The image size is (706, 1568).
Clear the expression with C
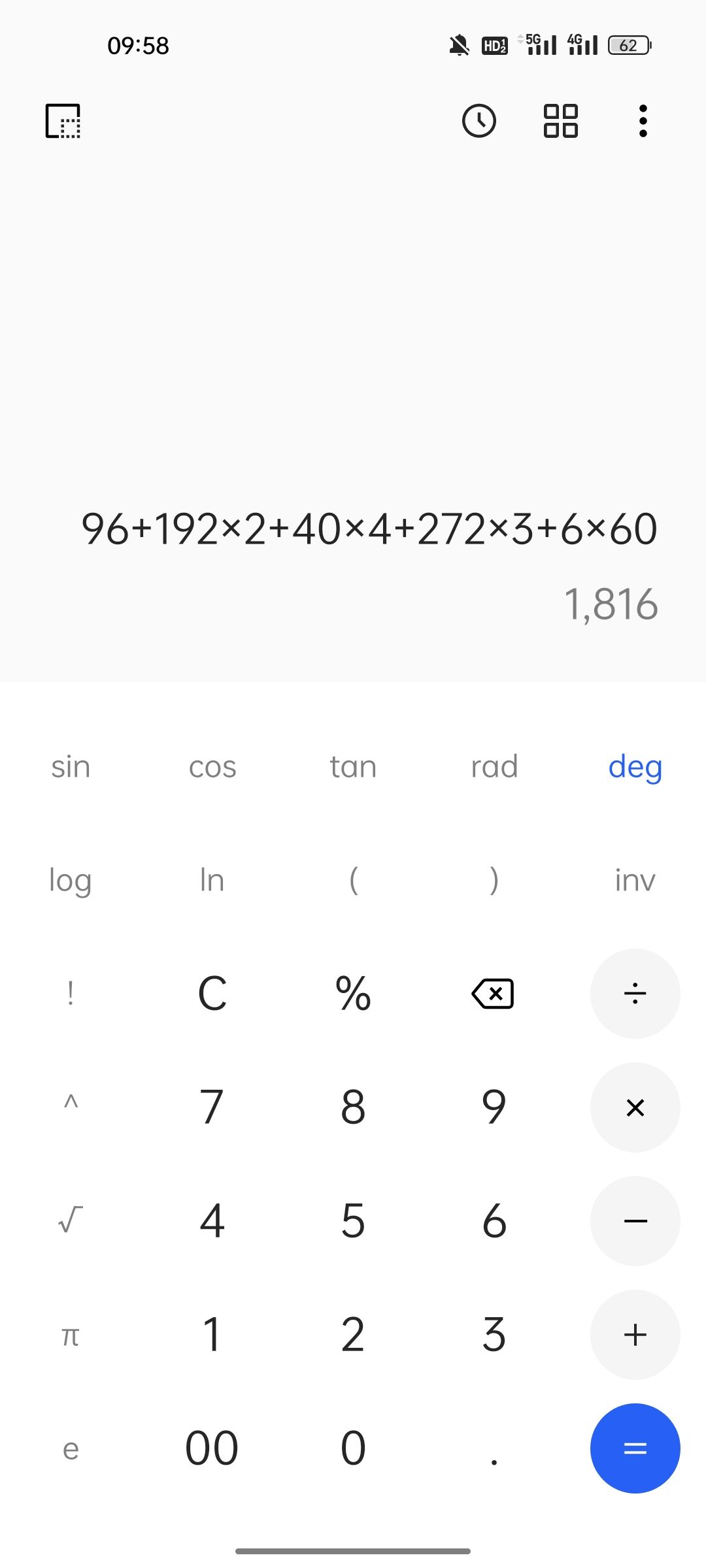[211, 993]
